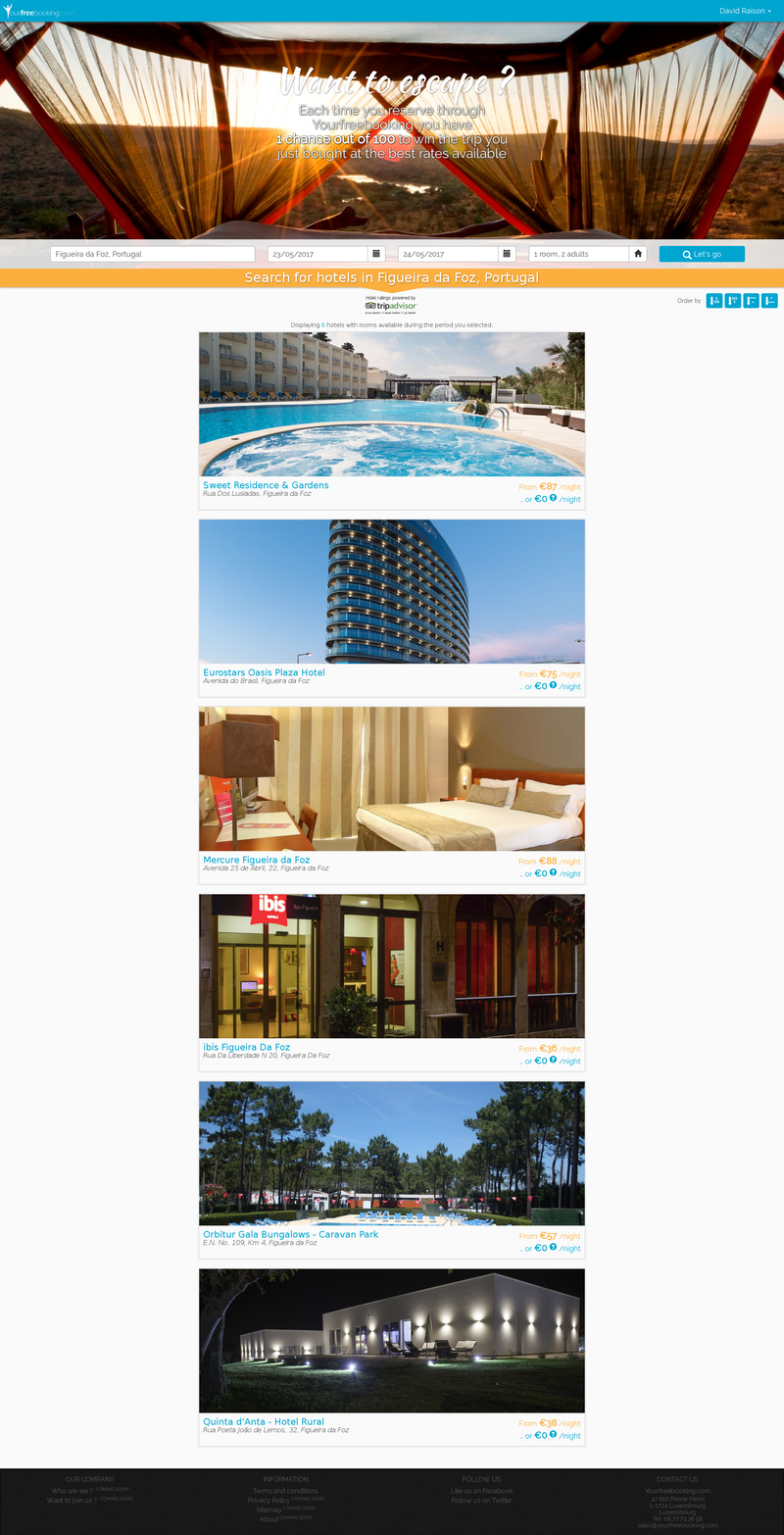Open ibis Figueira Da Foz listing
Viewport: 784px width, 1535px height.
tap(246, 1047)
